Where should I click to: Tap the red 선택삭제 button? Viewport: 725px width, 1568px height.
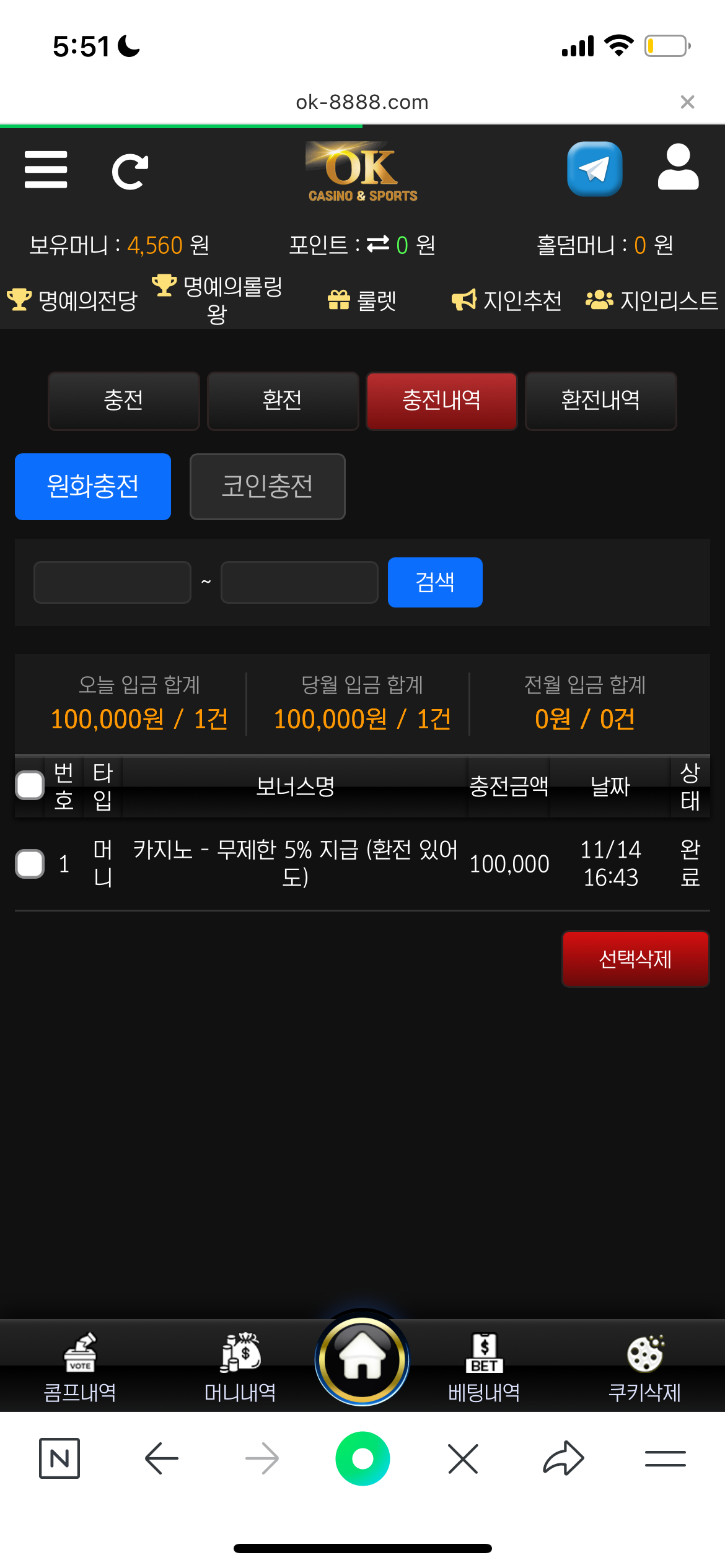635,959
